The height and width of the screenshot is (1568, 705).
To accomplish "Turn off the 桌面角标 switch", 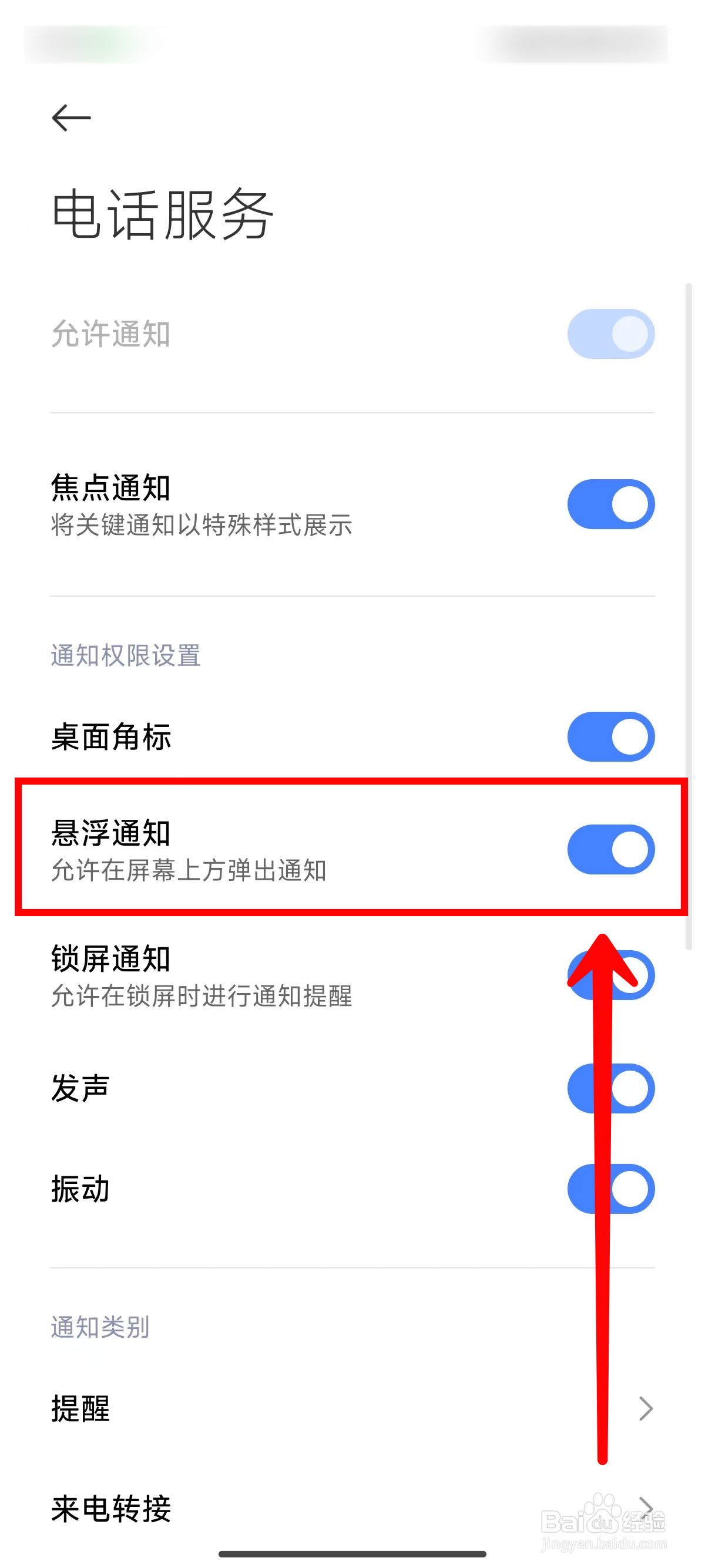I will 610,737.
